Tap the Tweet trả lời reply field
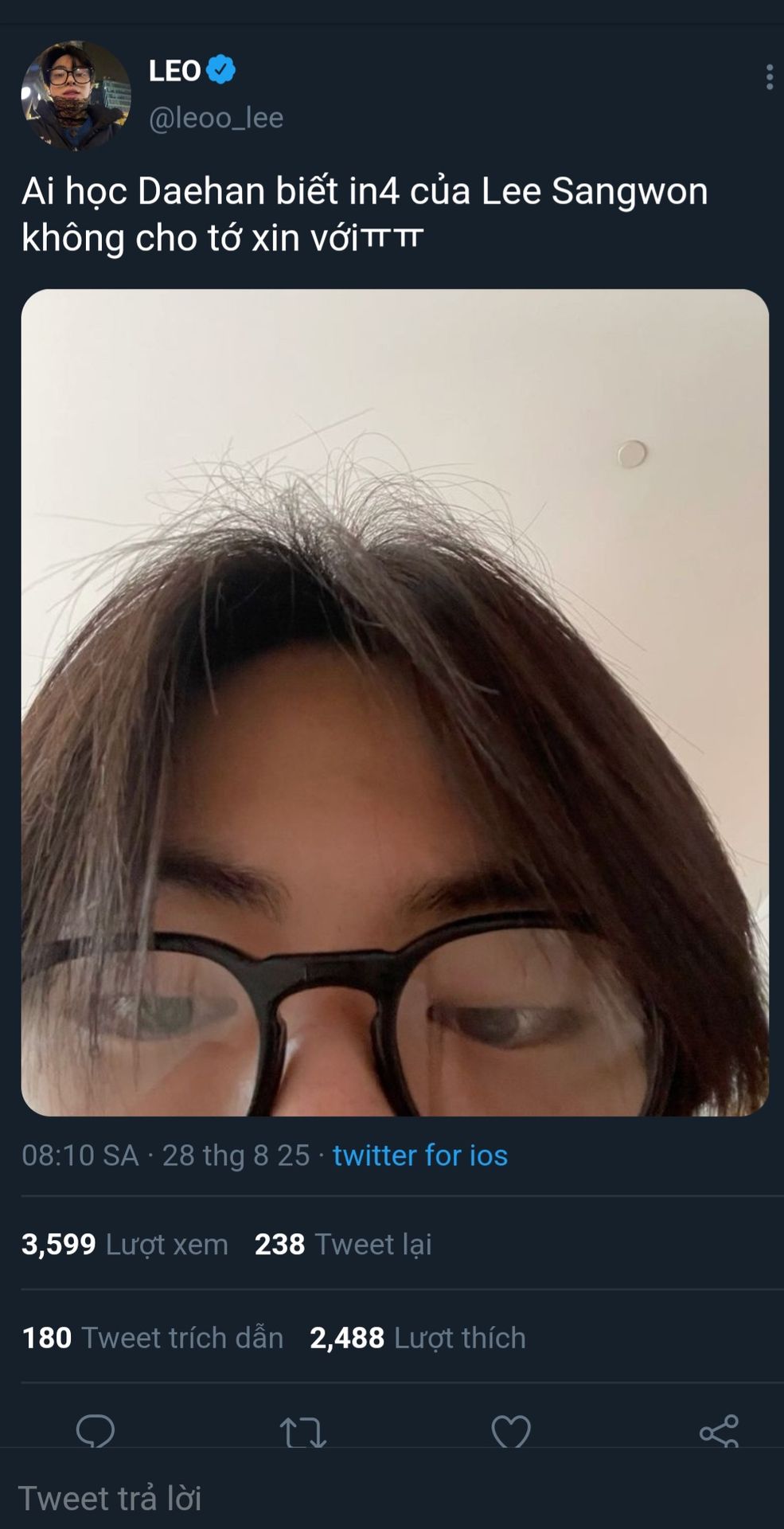This screenshot has height=1529, width=784. (392, 1498)
